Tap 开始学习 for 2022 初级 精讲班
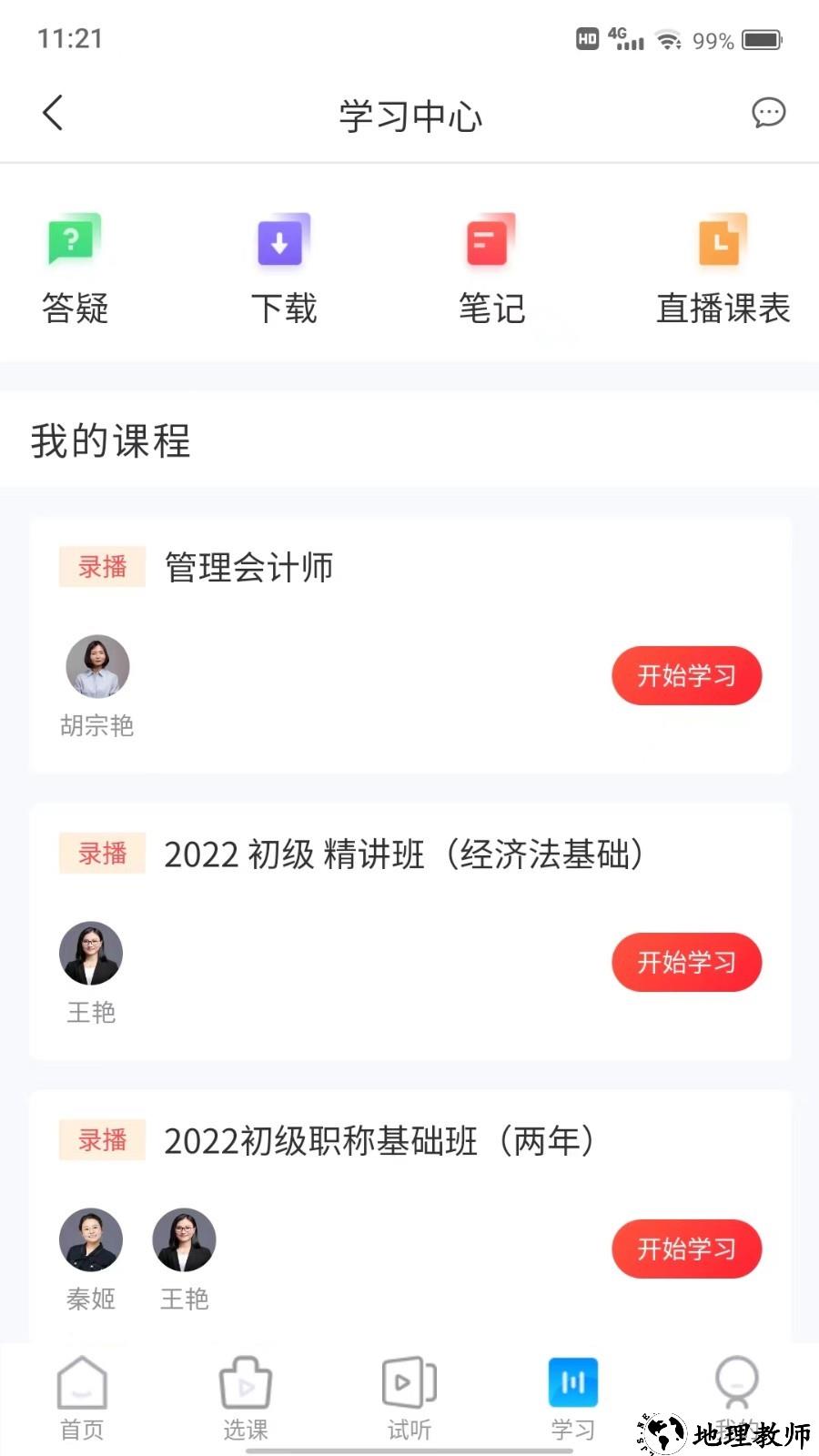This screenshot has height=1456, width=819. [x=687, y=962]
